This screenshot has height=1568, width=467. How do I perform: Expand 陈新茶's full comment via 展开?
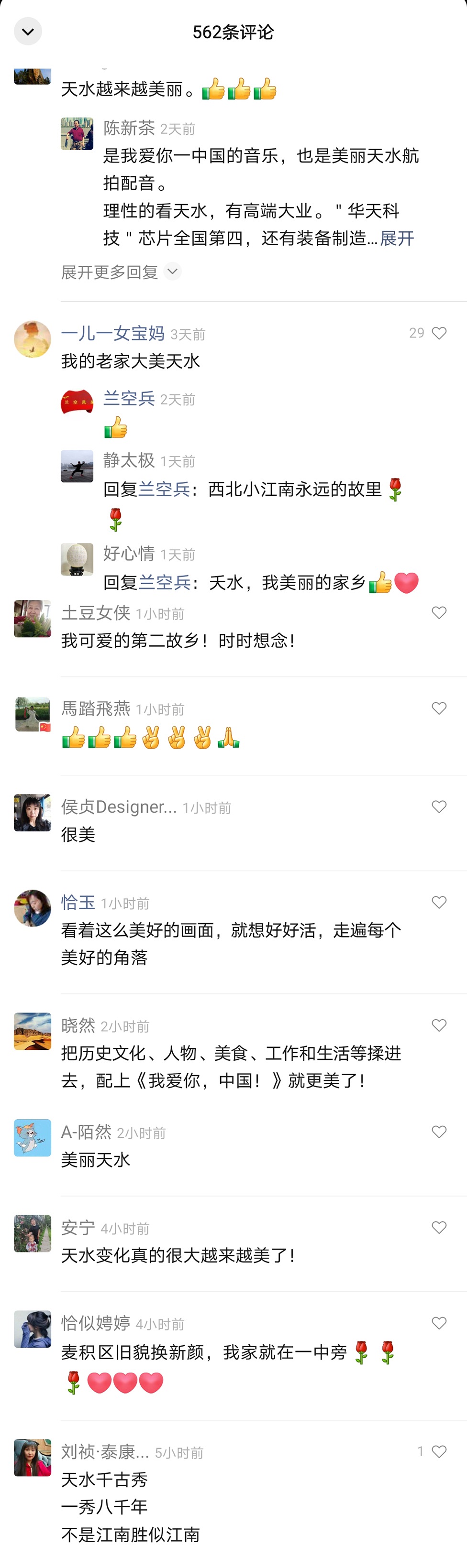pos(397,238)
